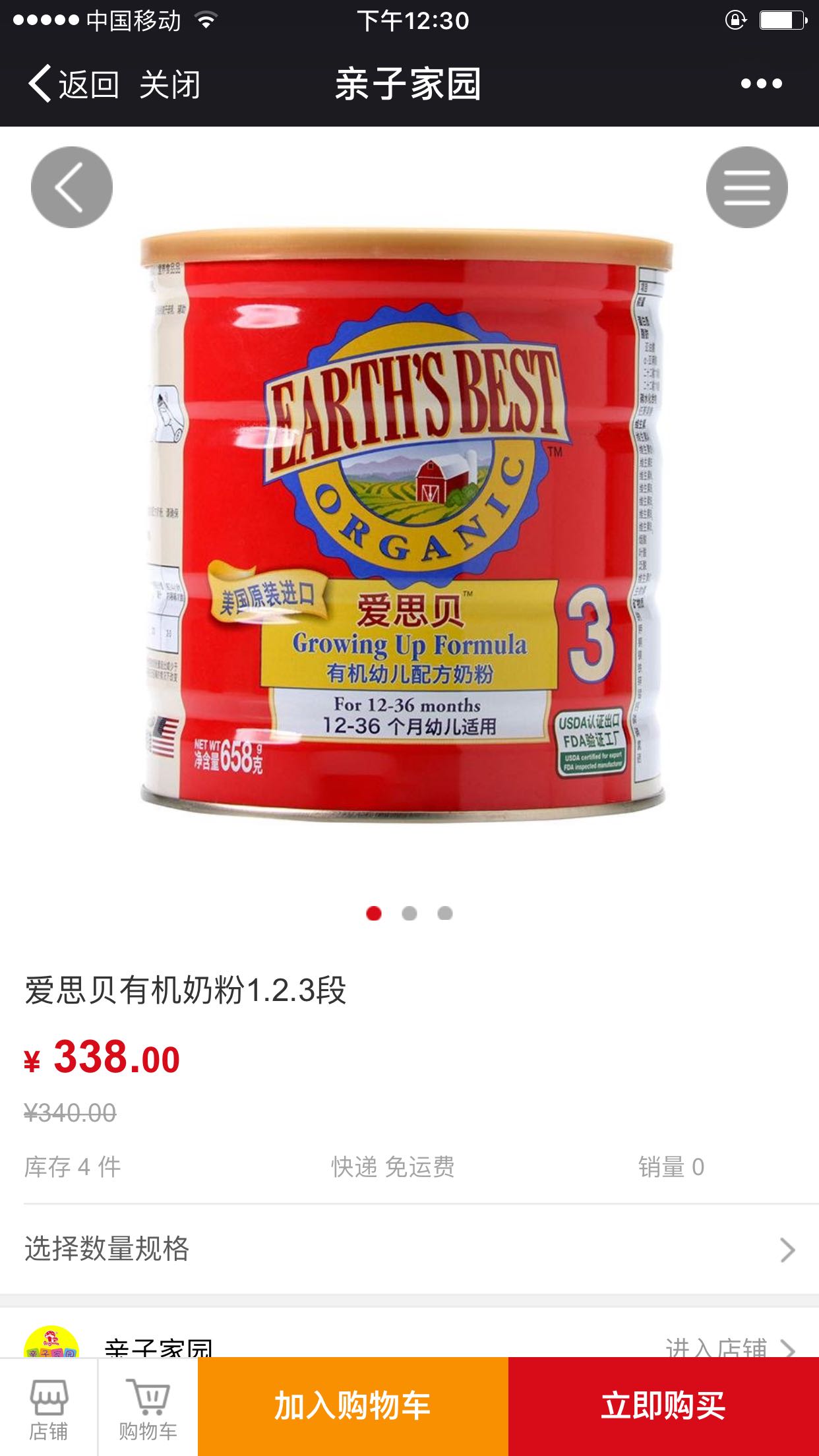
Task: Jump to the second image dot
Action: click(409, 913)
